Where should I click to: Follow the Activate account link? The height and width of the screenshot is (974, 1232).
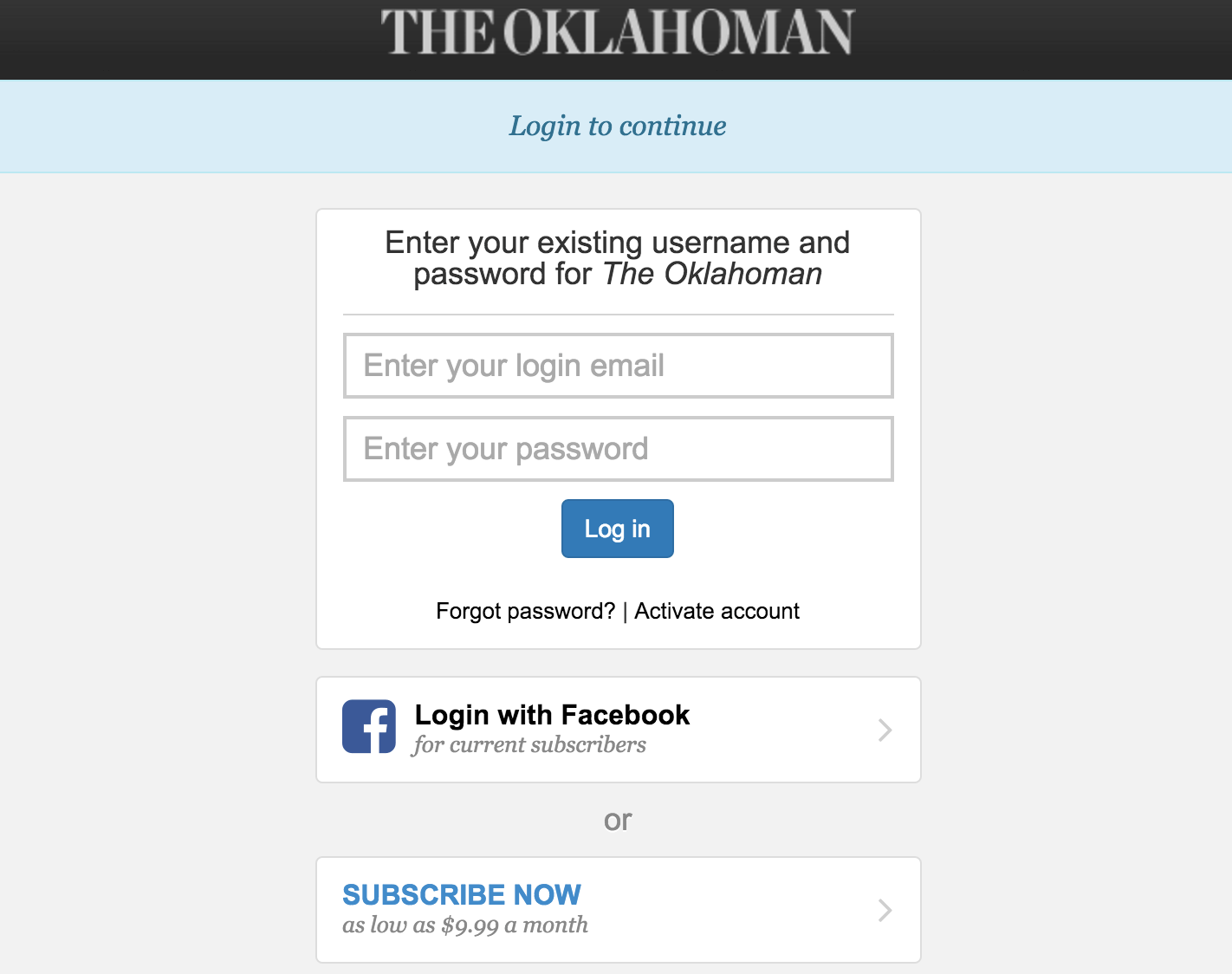(717, 611)
